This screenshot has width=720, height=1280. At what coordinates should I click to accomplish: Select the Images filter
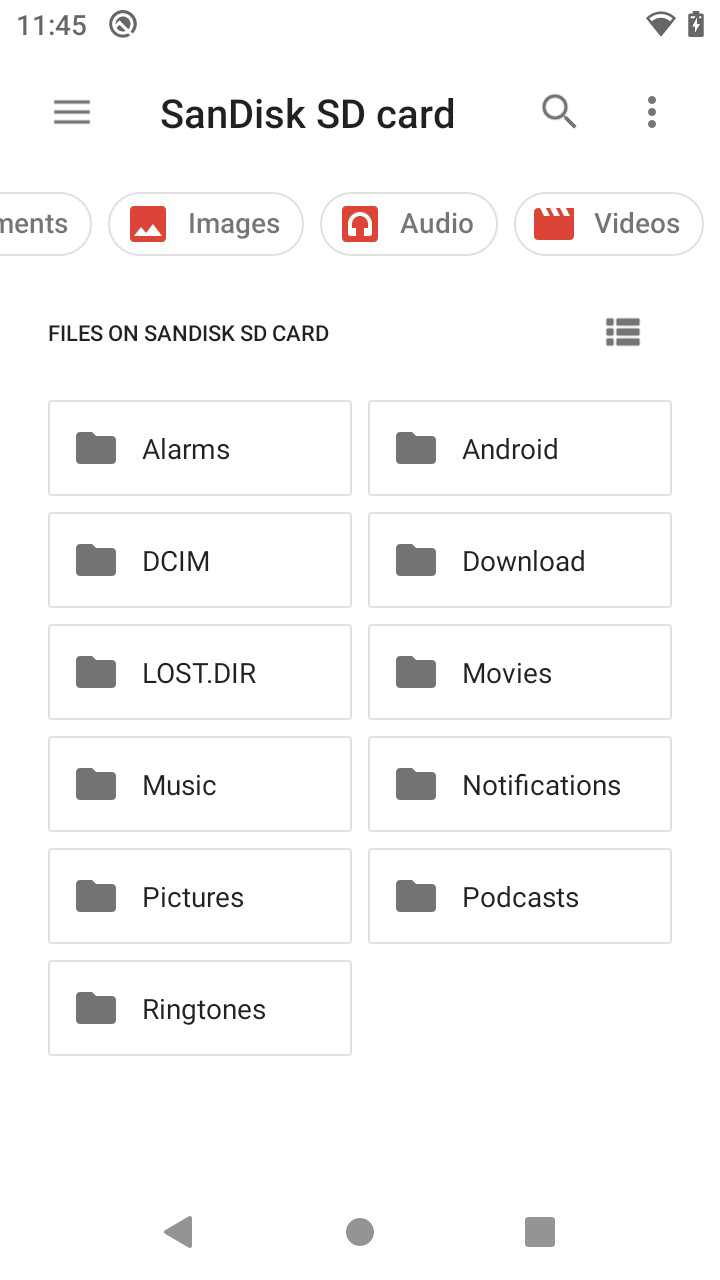pos(206,223)
